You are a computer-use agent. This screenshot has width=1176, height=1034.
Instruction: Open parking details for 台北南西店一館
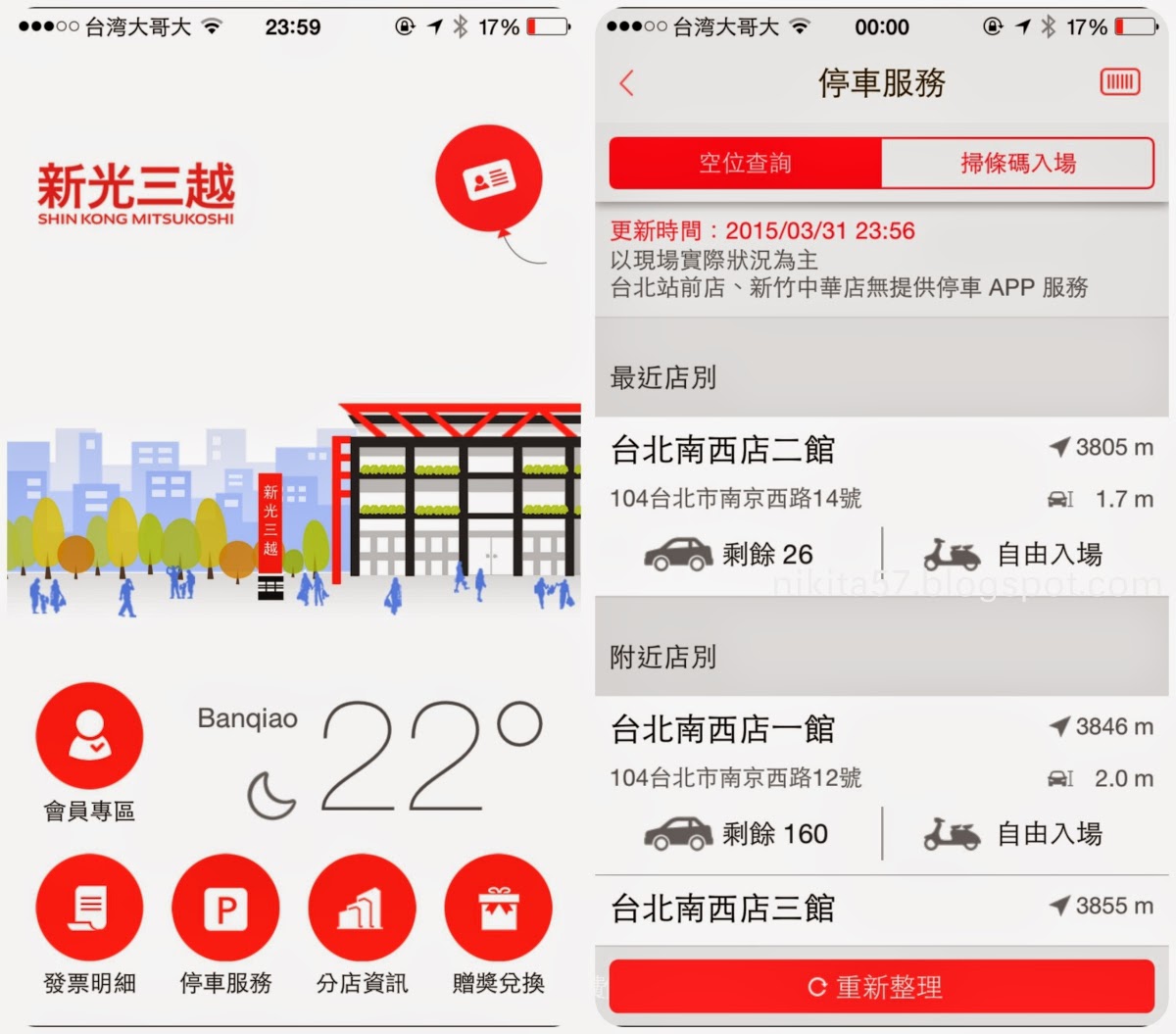point(882,786)
